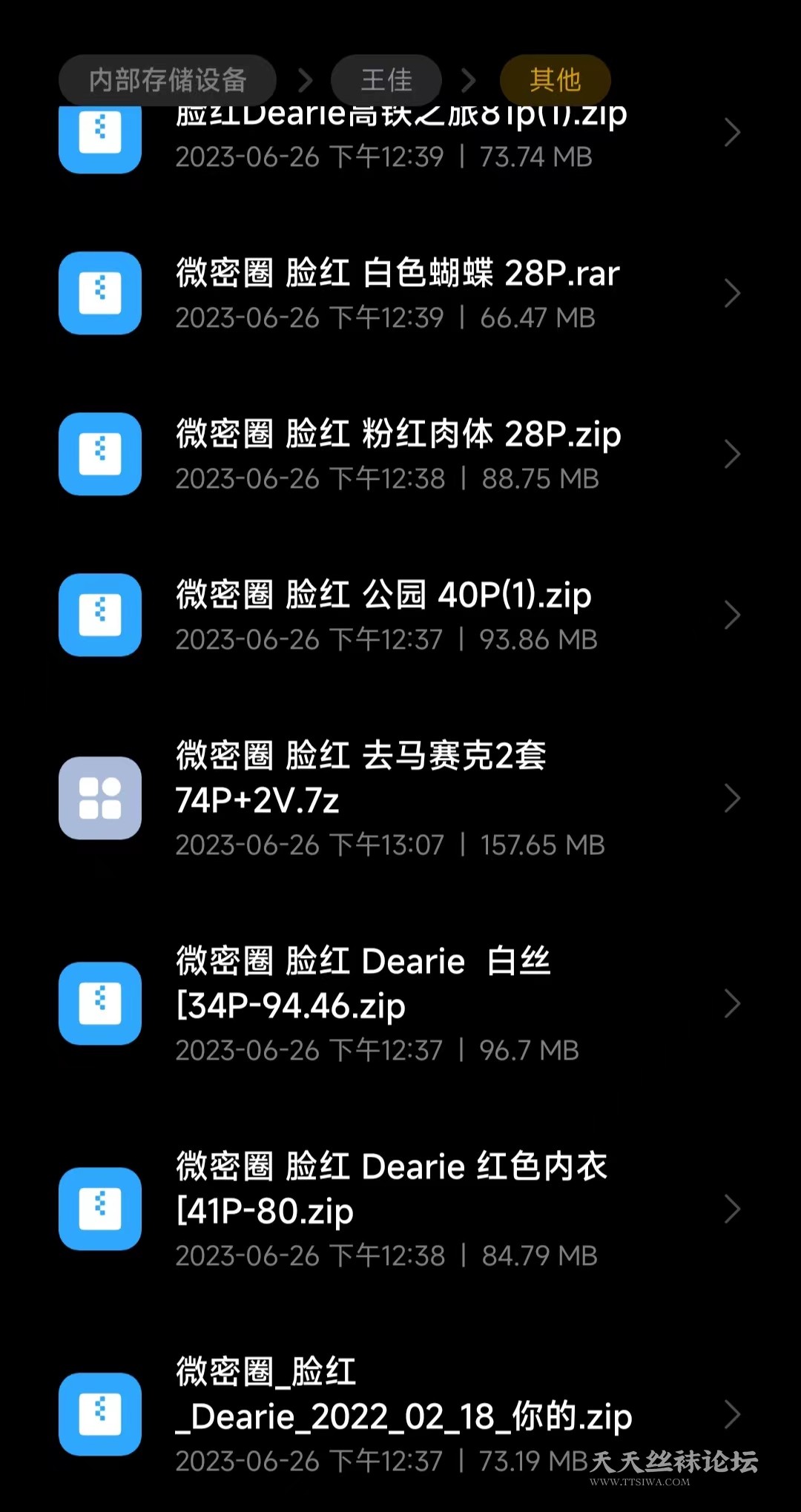801x1512 pixels.
Task: Click the zip icon next to 白色蝴蝶 entry
Action: (x=100, y=293)
